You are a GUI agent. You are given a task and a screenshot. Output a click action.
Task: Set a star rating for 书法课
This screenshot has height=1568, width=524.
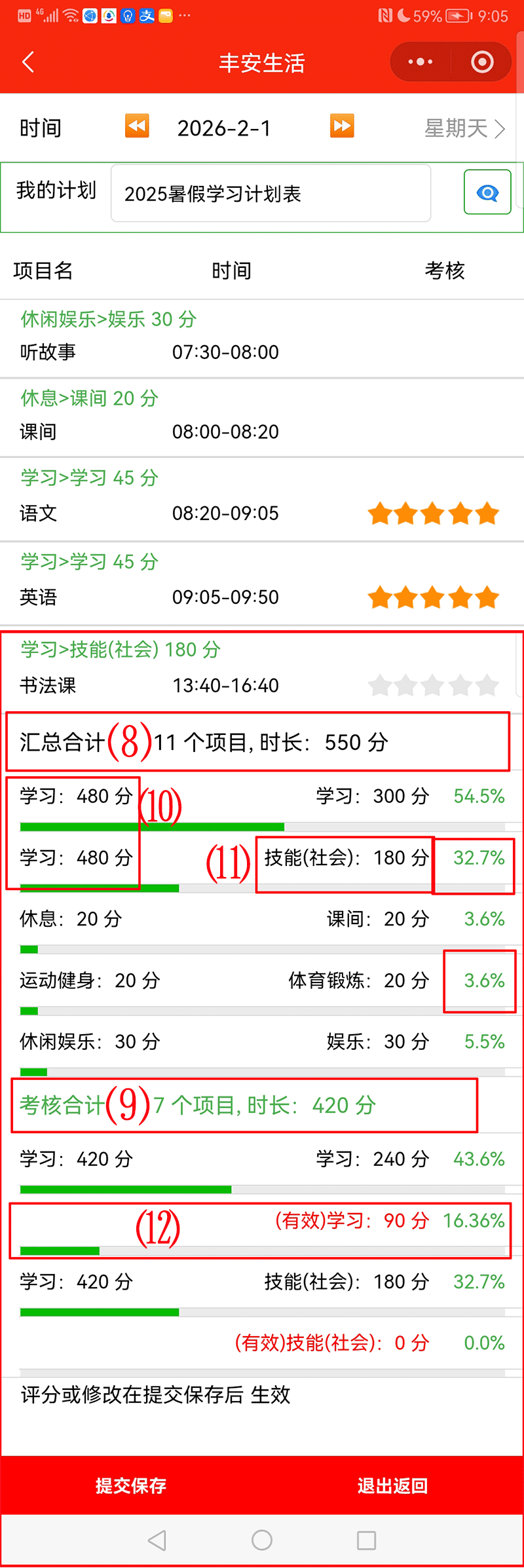pyautogui.click(x=433, y=686)
